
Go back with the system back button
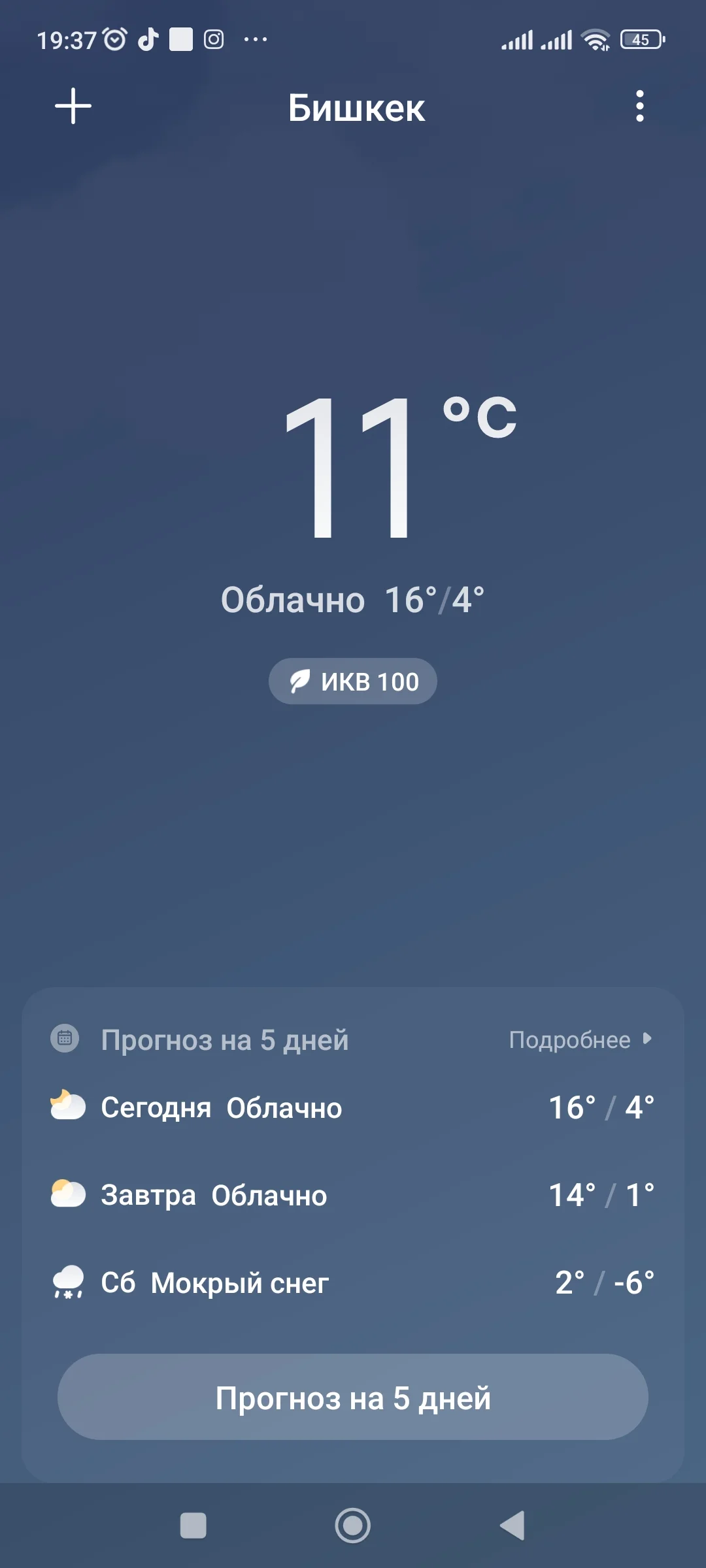(513, 1526)
